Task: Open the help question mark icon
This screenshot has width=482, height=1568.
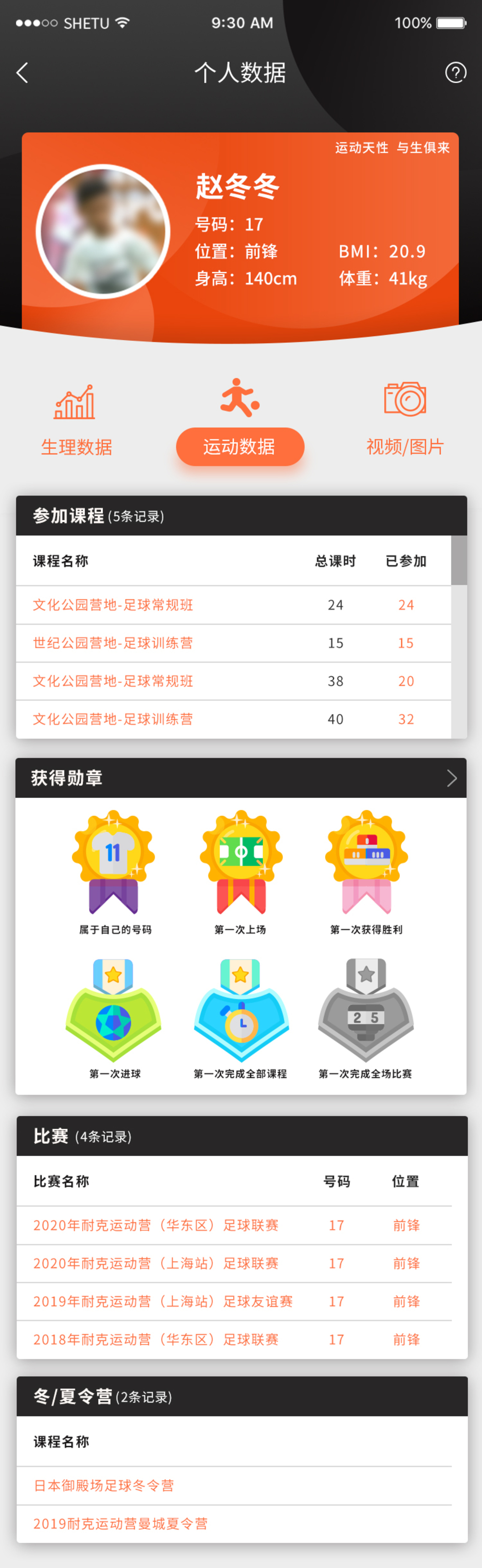Action: point(455,73)
